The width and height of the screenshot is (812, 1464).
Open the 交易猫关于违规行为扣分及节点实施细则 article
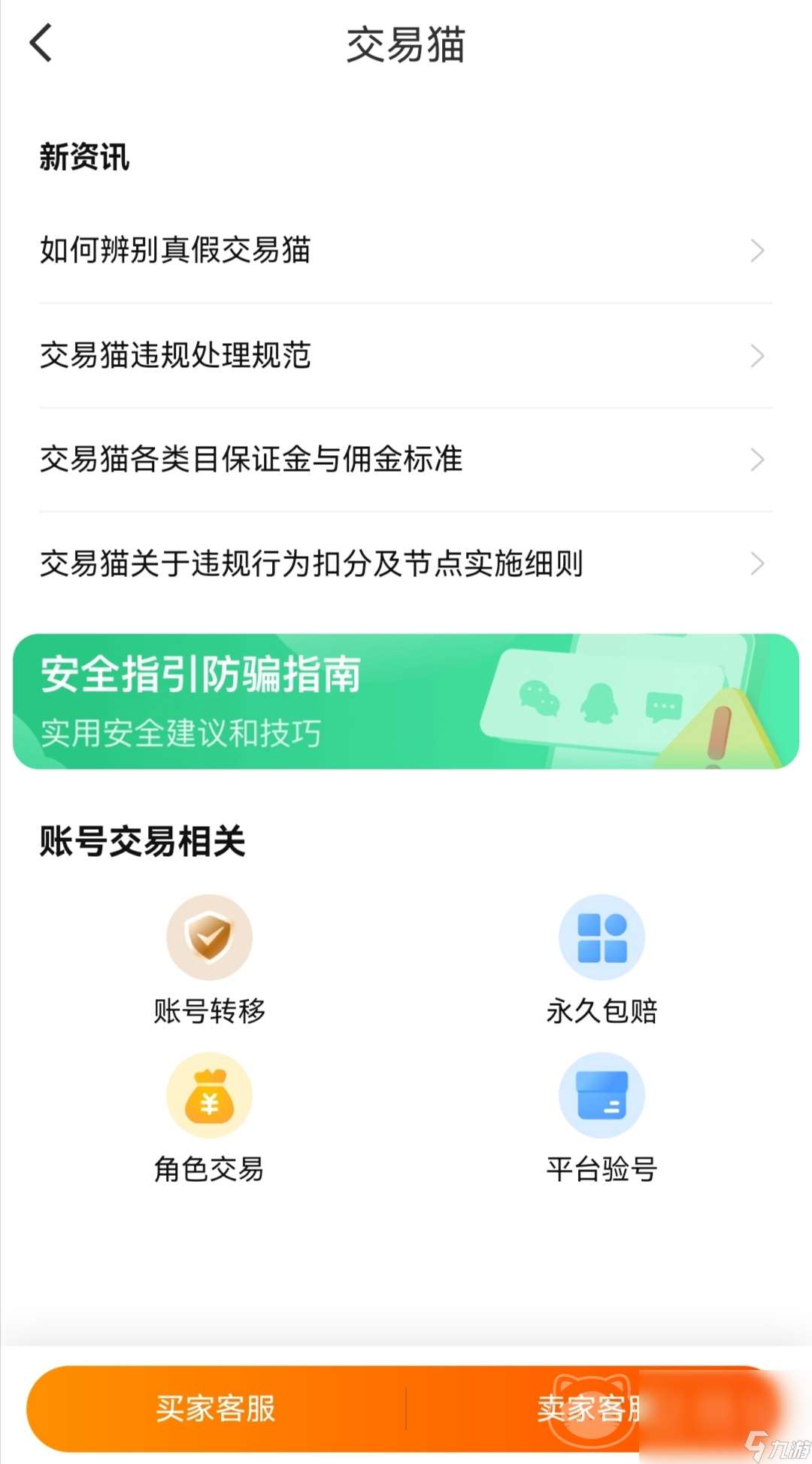tap(314, 564)
